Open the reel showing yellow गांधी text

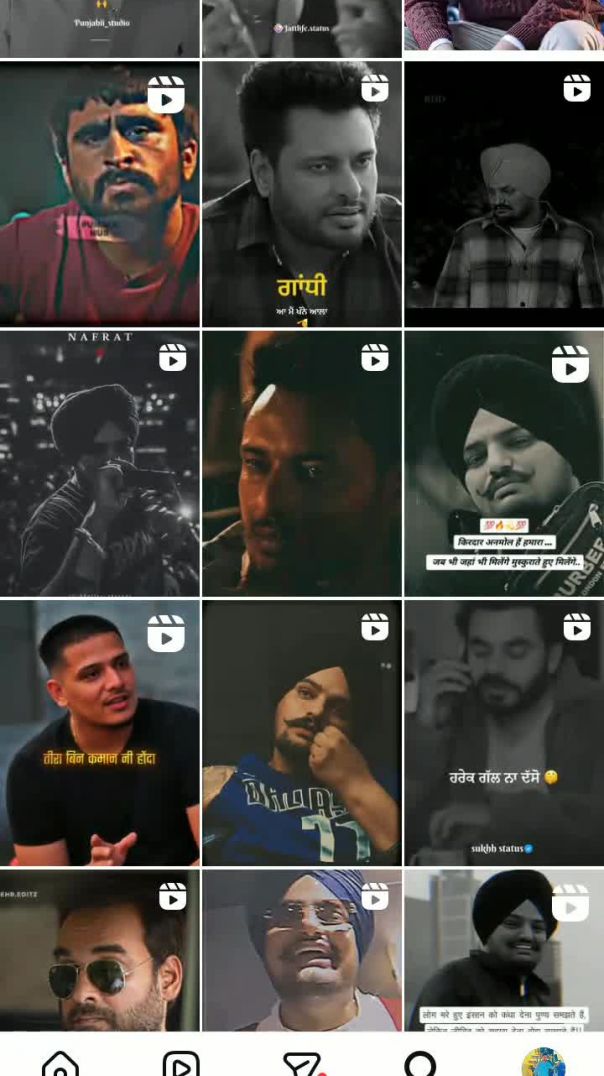(x=302, y=194)
